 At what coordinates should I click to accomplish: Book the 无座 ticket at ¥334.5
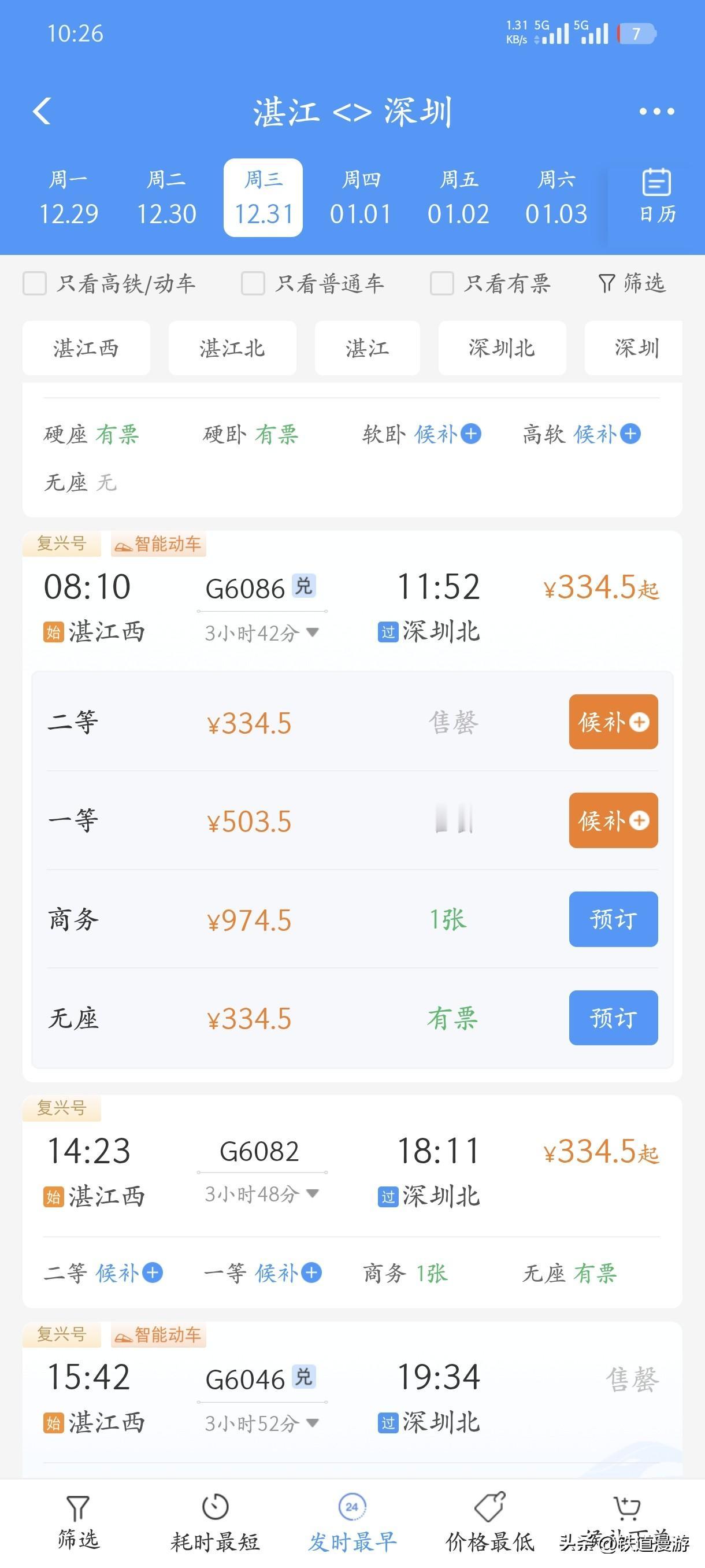(x=613, y=1018)
